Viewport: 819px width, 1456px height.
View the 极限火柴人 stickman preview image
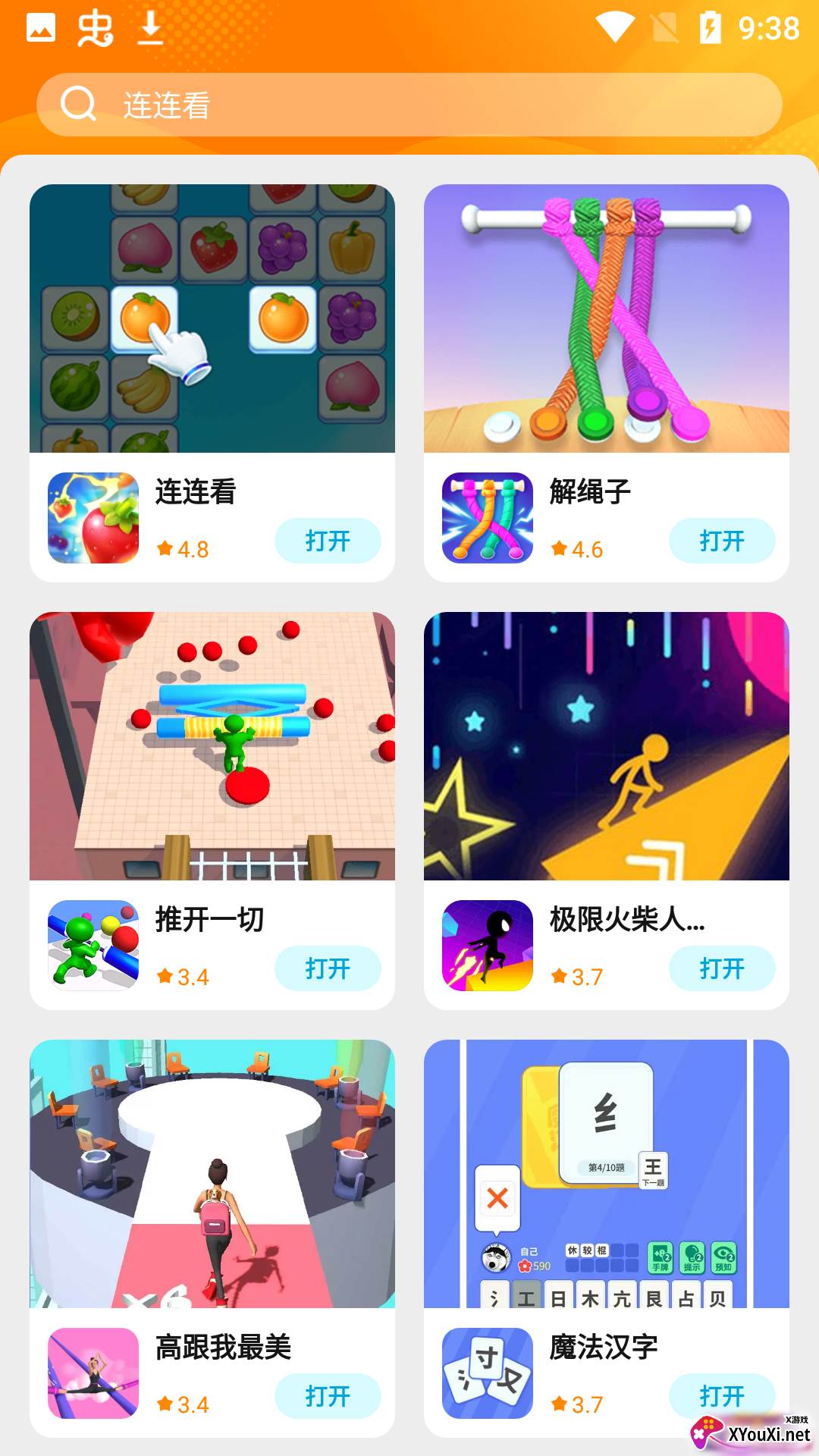click(x=607, y=746)
